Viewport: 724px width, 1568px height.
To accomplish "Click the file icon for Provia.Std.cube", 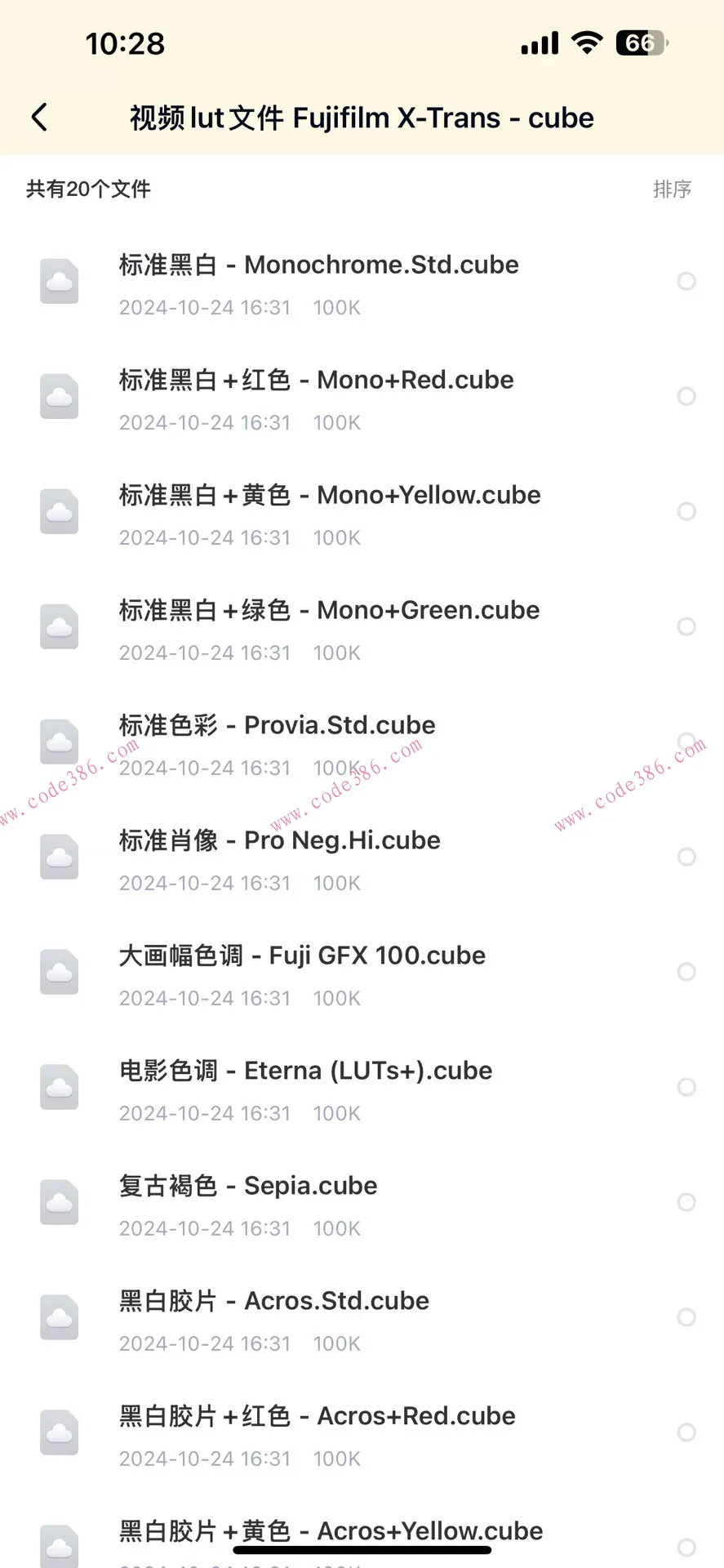I will pyautogui.click(x=59, y=742).
